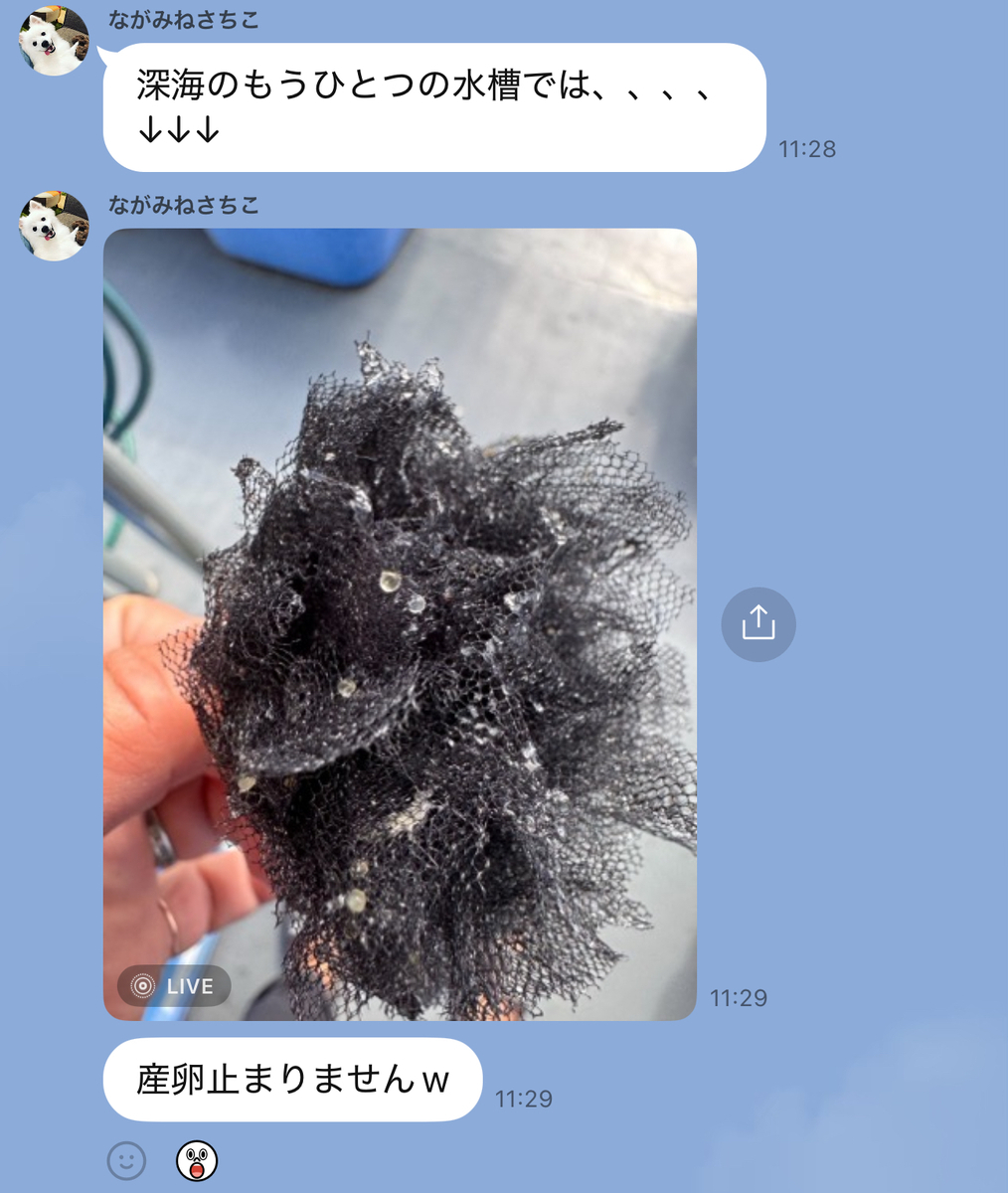Share the black mesh photo
Screen dimensions: 1008x1193
click(x=757, y=624)
